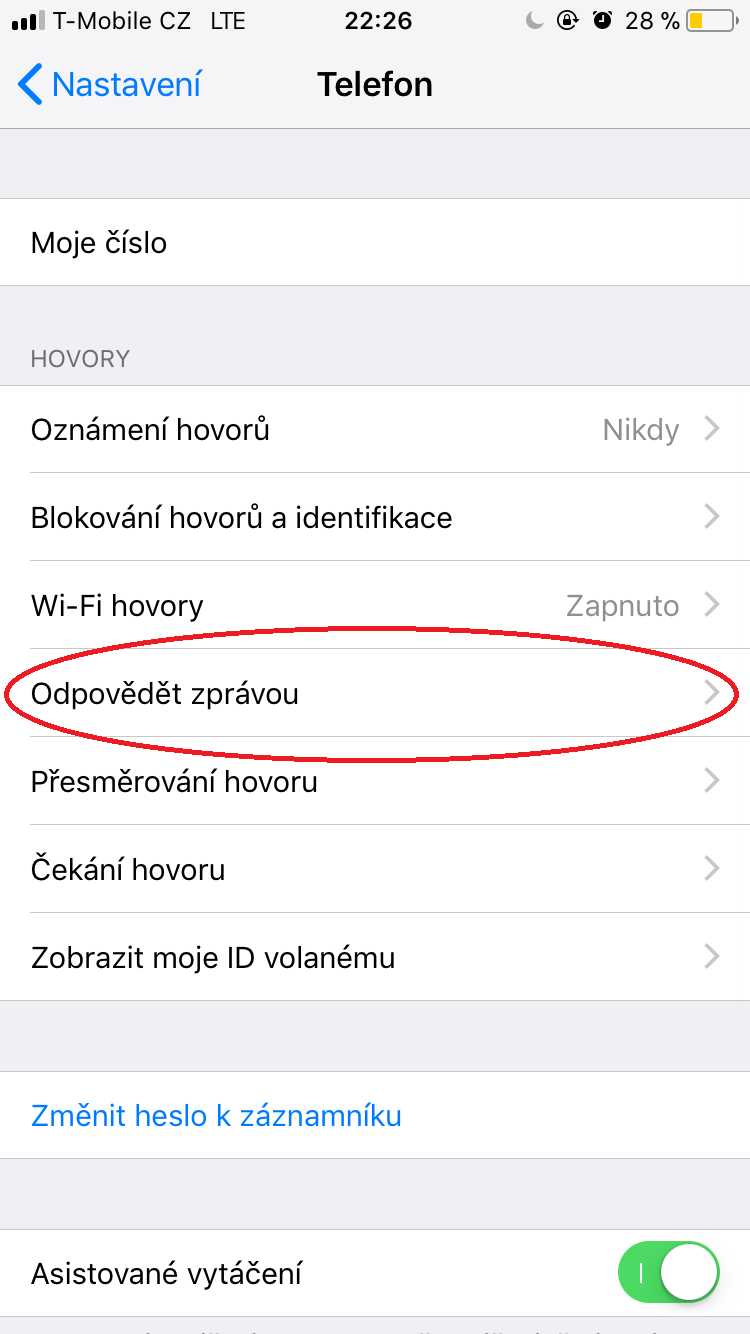Open Odpovědět zprávou

pyautogui.click(x=375, y=693)
